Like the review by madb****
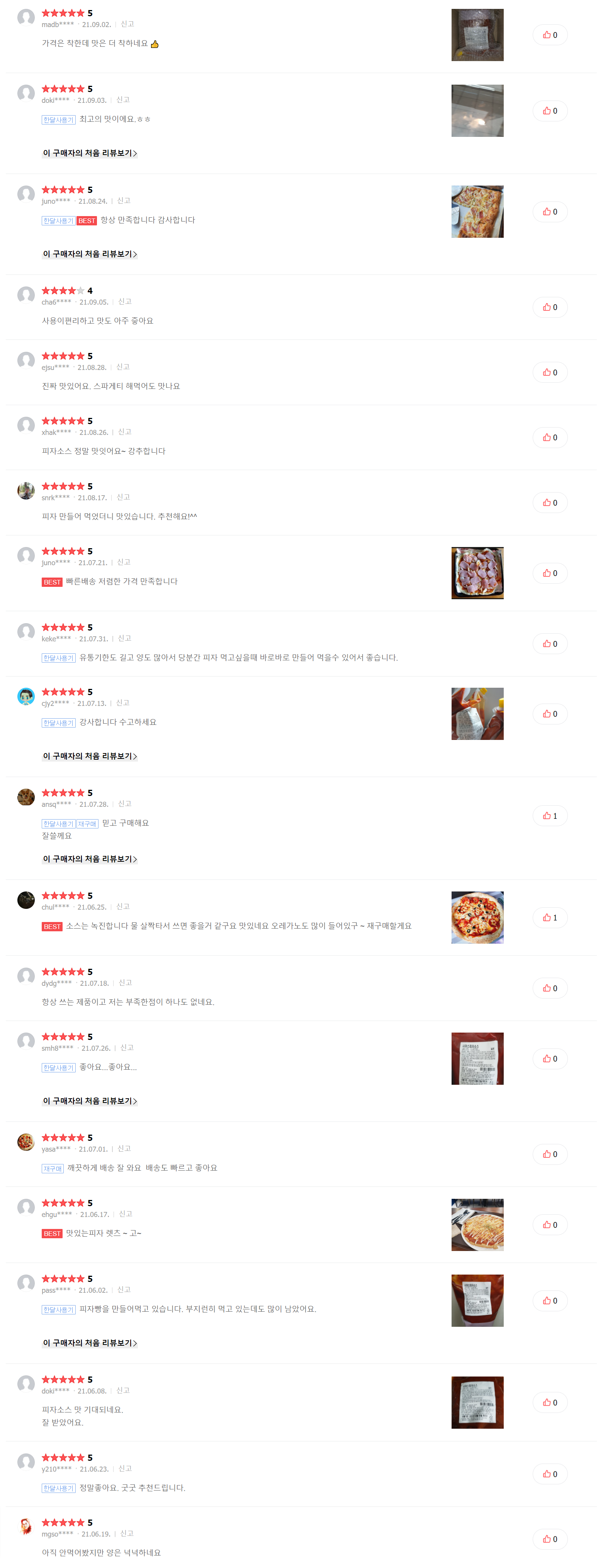This screenshot has width=603, height=1568. point(549,35)
